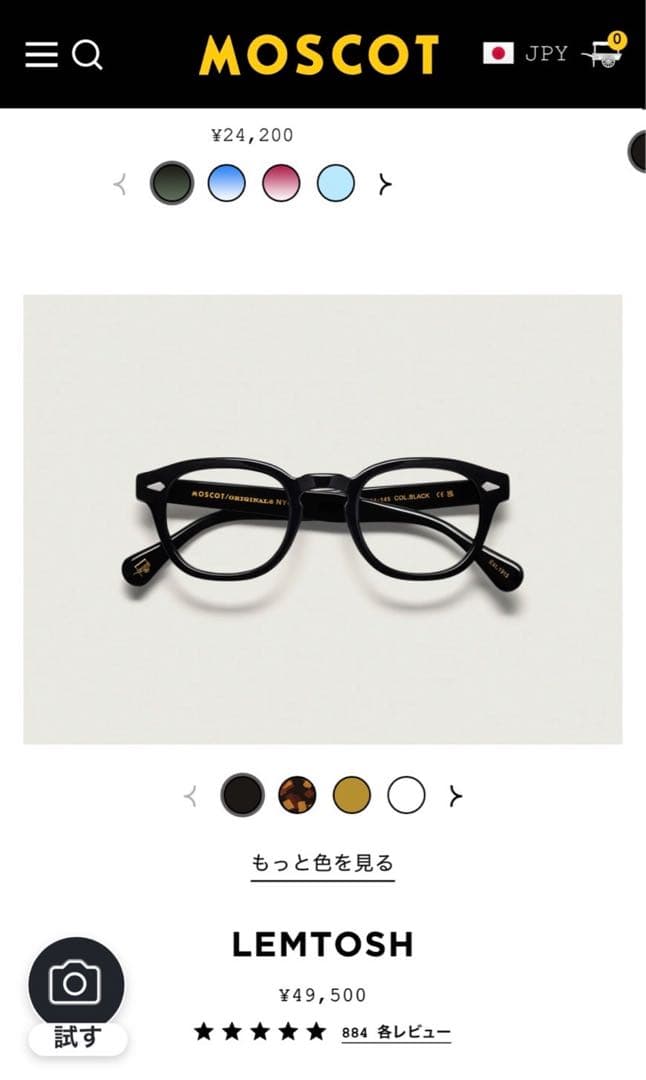
Task: Select the white frame color swatch
Action: tap(406, 796)
